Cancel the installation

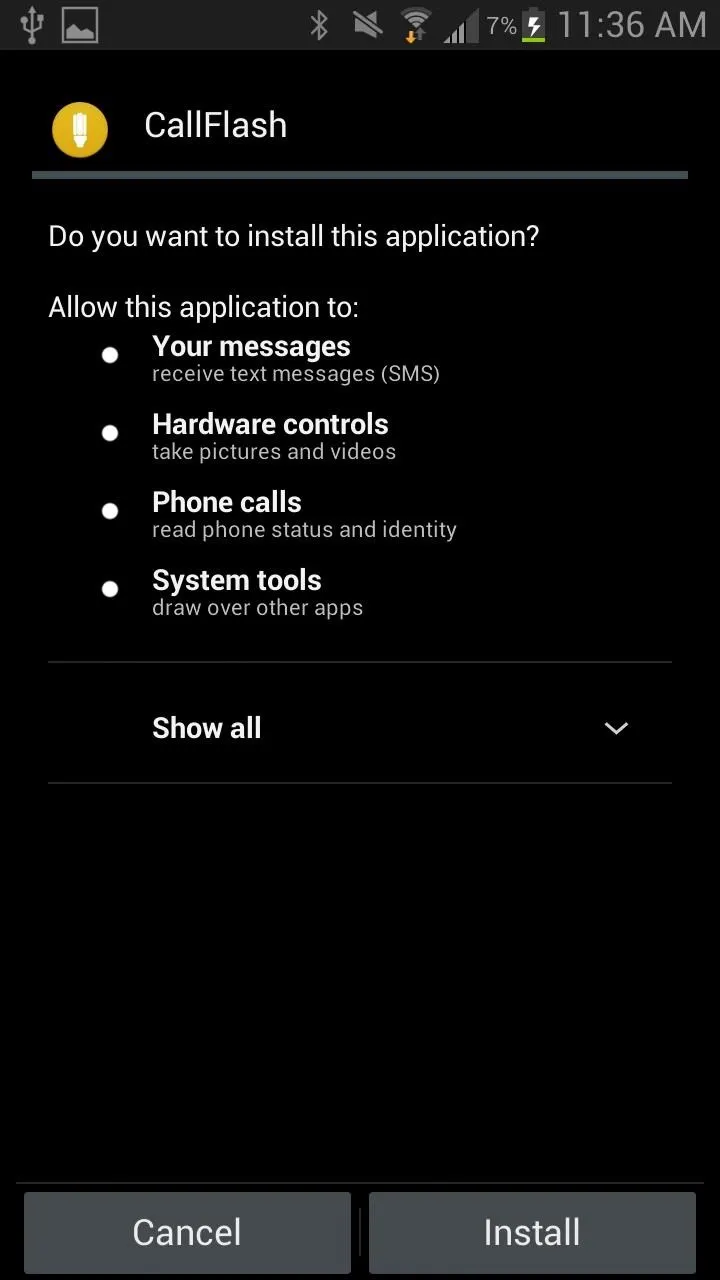pos(187,1232)
